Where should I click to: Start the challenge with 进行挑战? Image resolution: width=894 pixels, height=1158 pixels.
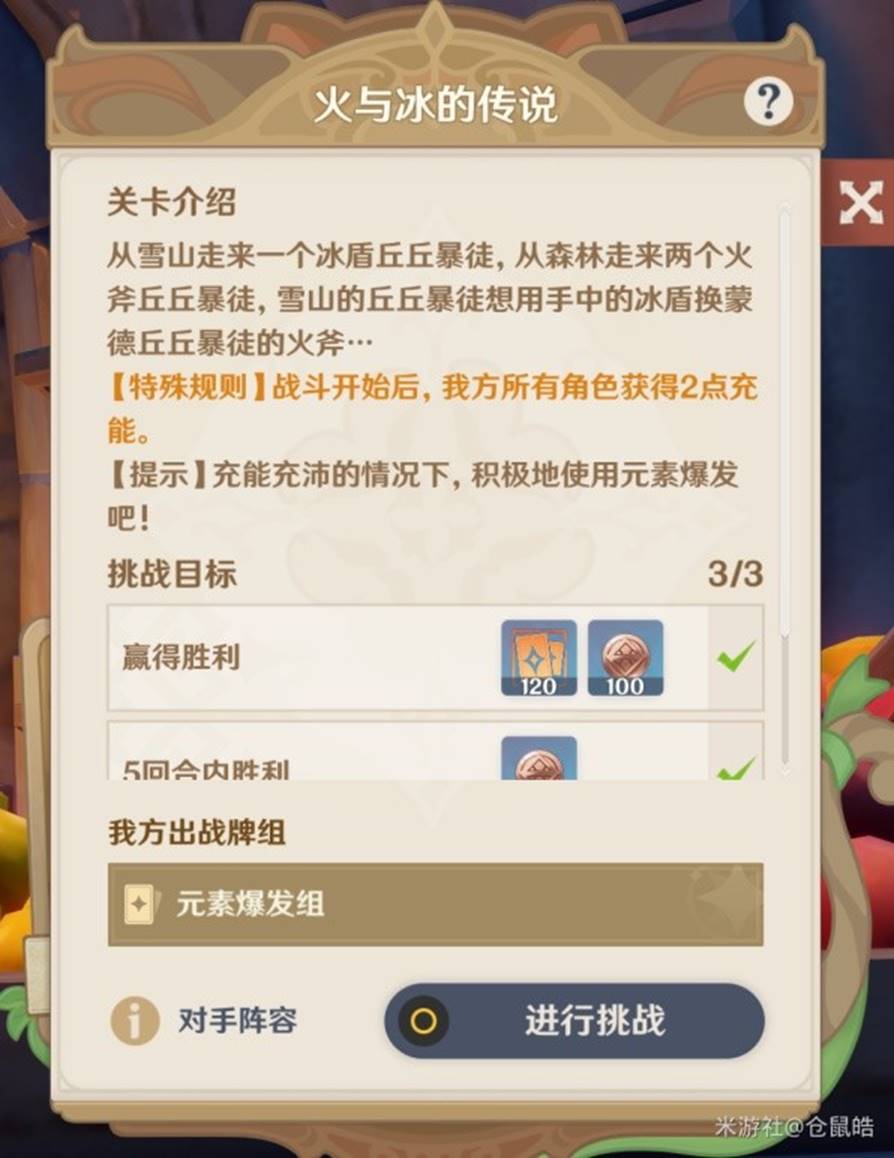point(574,1021)
